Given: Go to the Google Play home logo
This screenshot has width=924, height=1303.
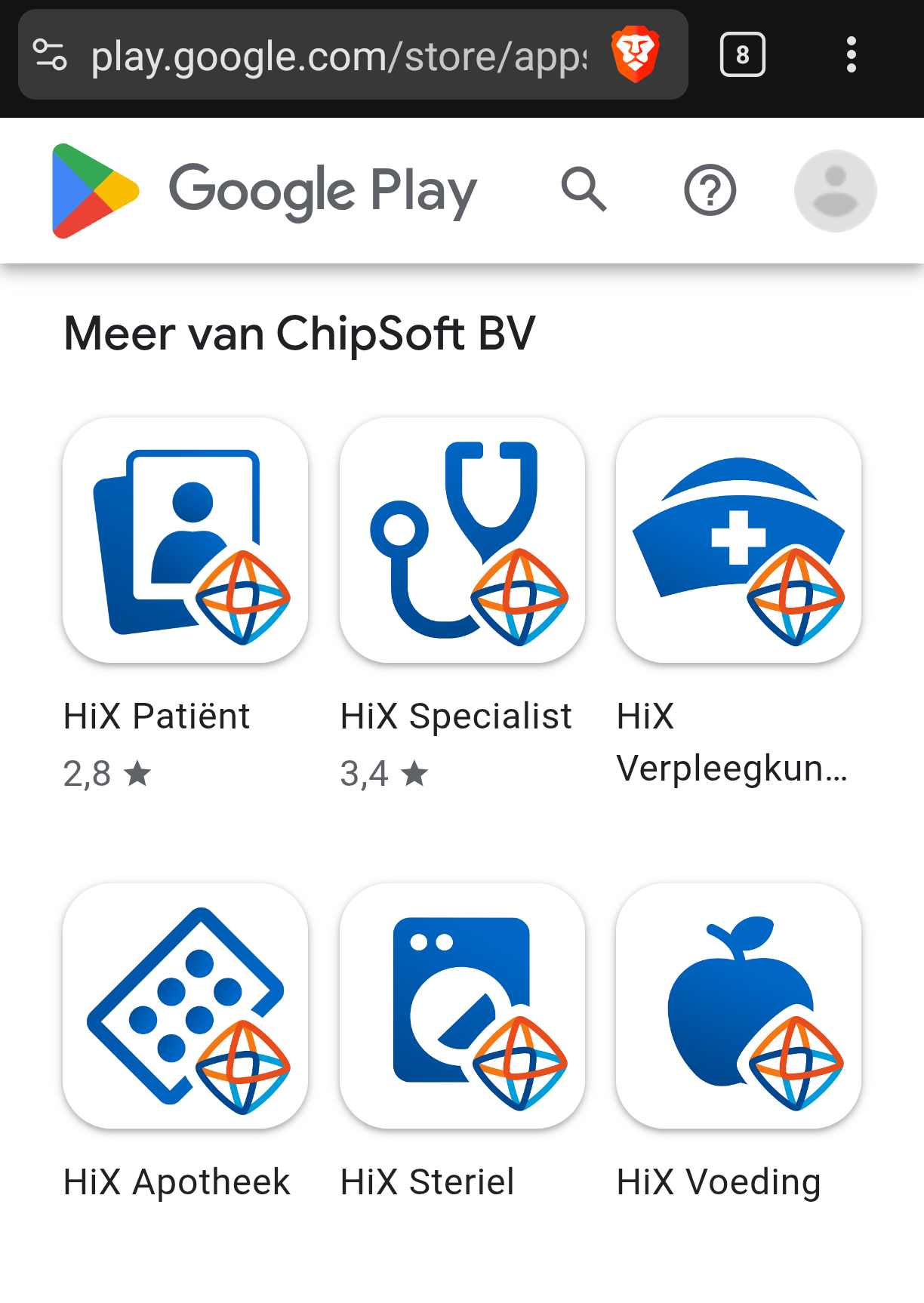Looking at the screenshot, I should point(264,190).
